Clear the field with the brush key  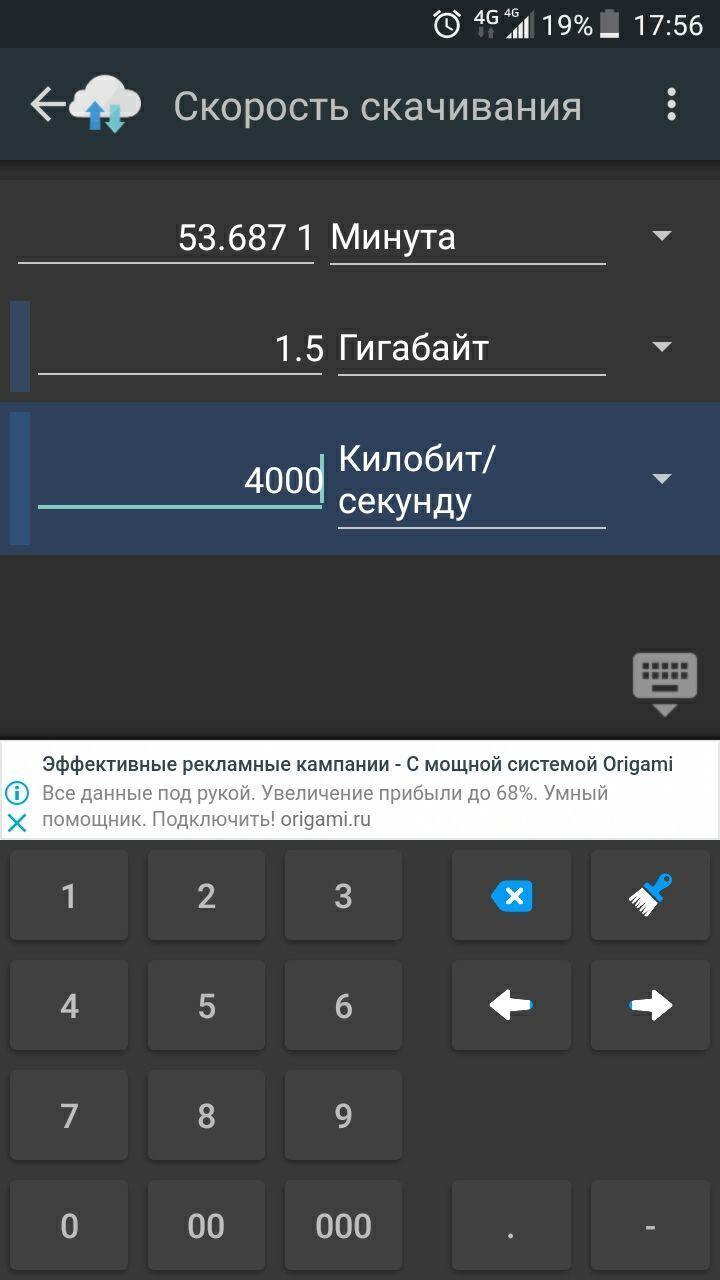point(650,895)
